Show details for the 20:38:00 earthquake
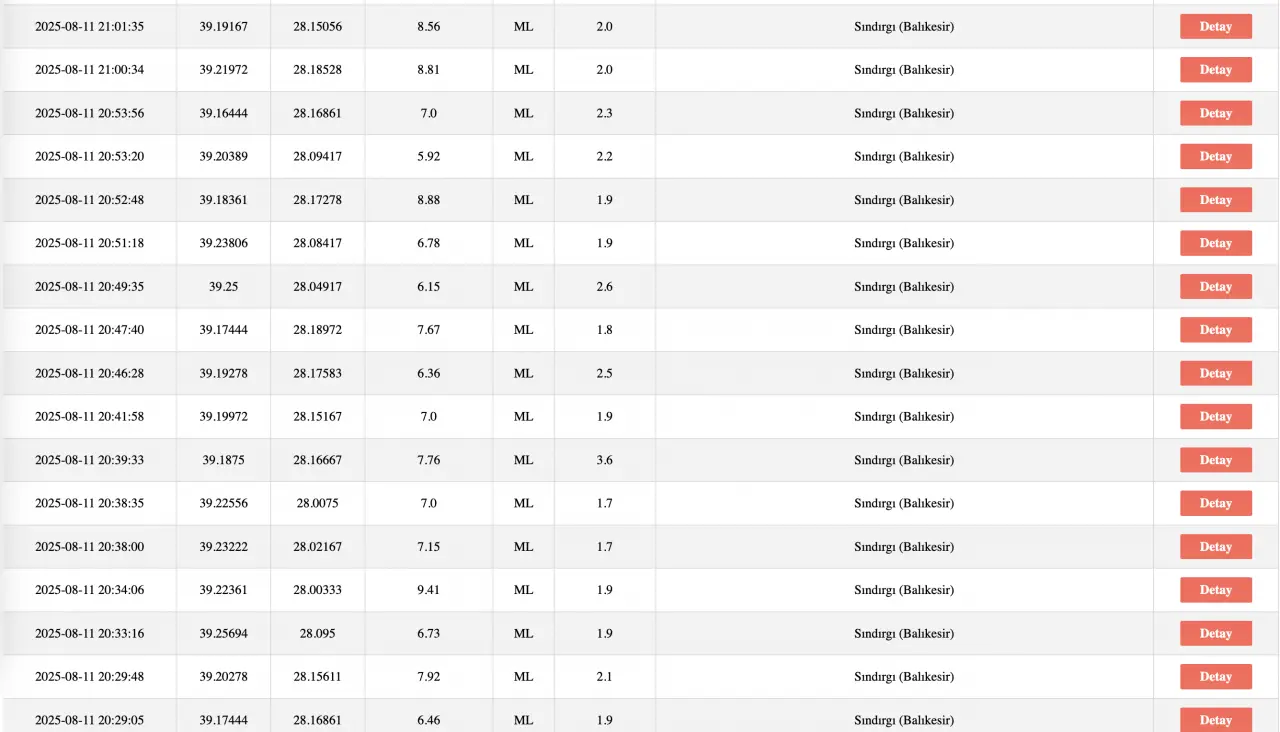1280x732 pixels. (x=1215, y=547)
